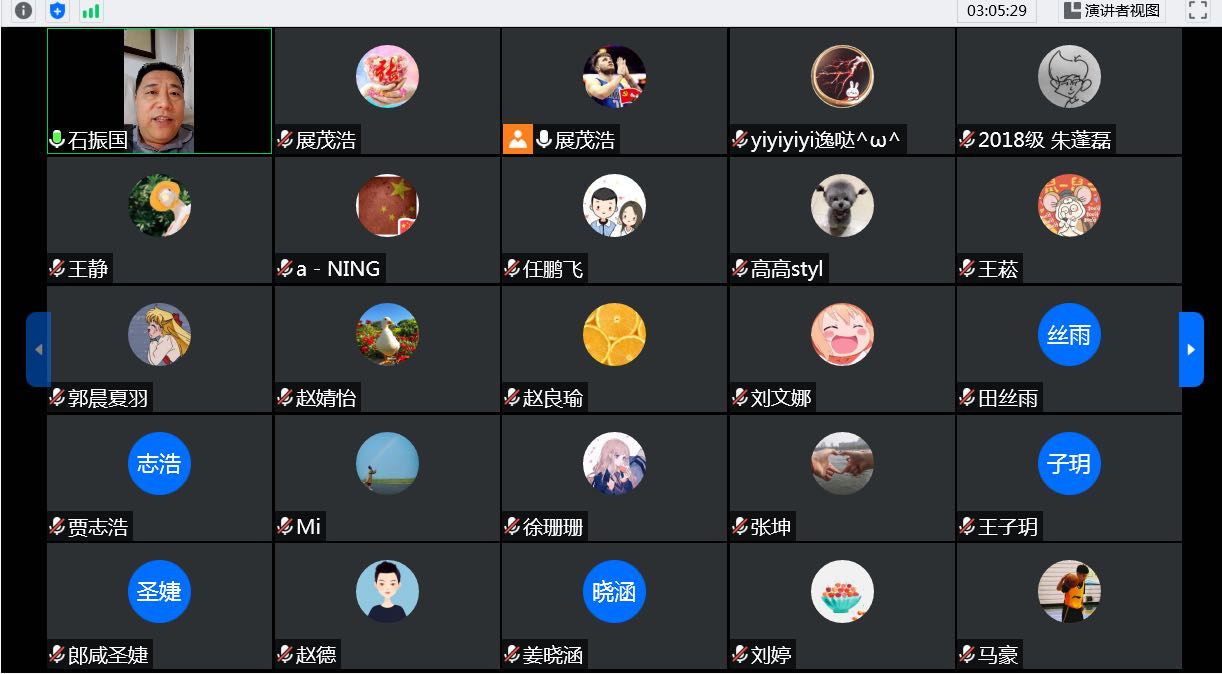The width and height of the screenshot is (1222, 674).
Task: Go to the previous page of participants
Action: pos(38,349)
